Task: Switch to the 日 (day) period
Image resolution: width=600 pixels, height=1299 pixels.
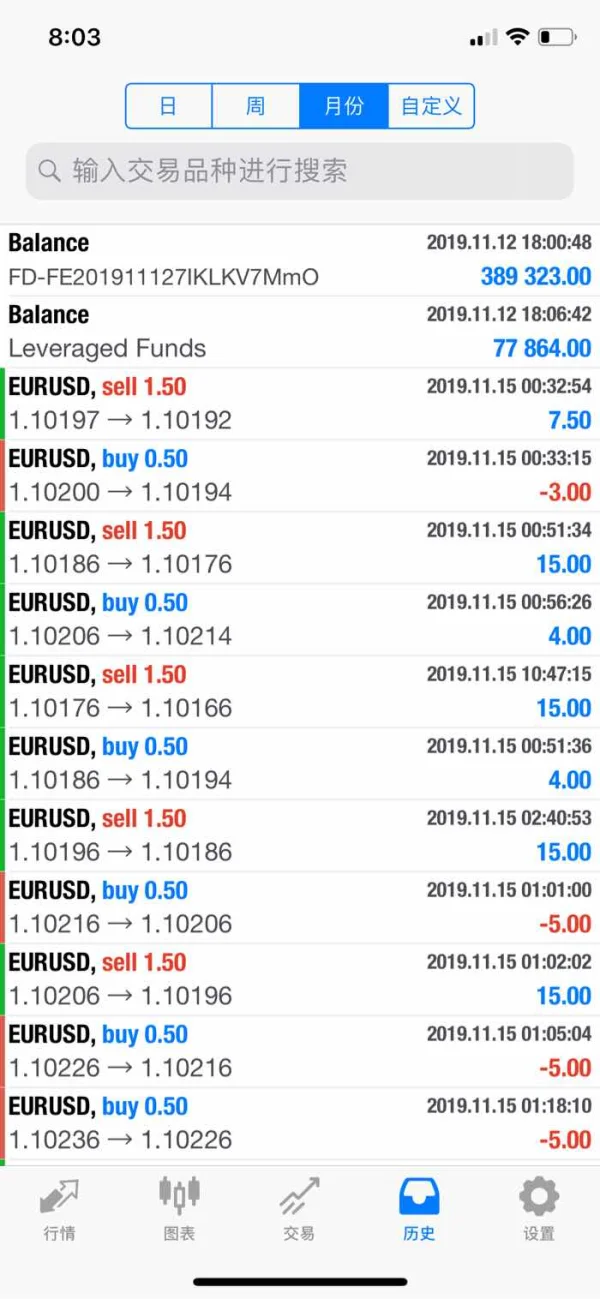Action: click(x=168, y=106)
